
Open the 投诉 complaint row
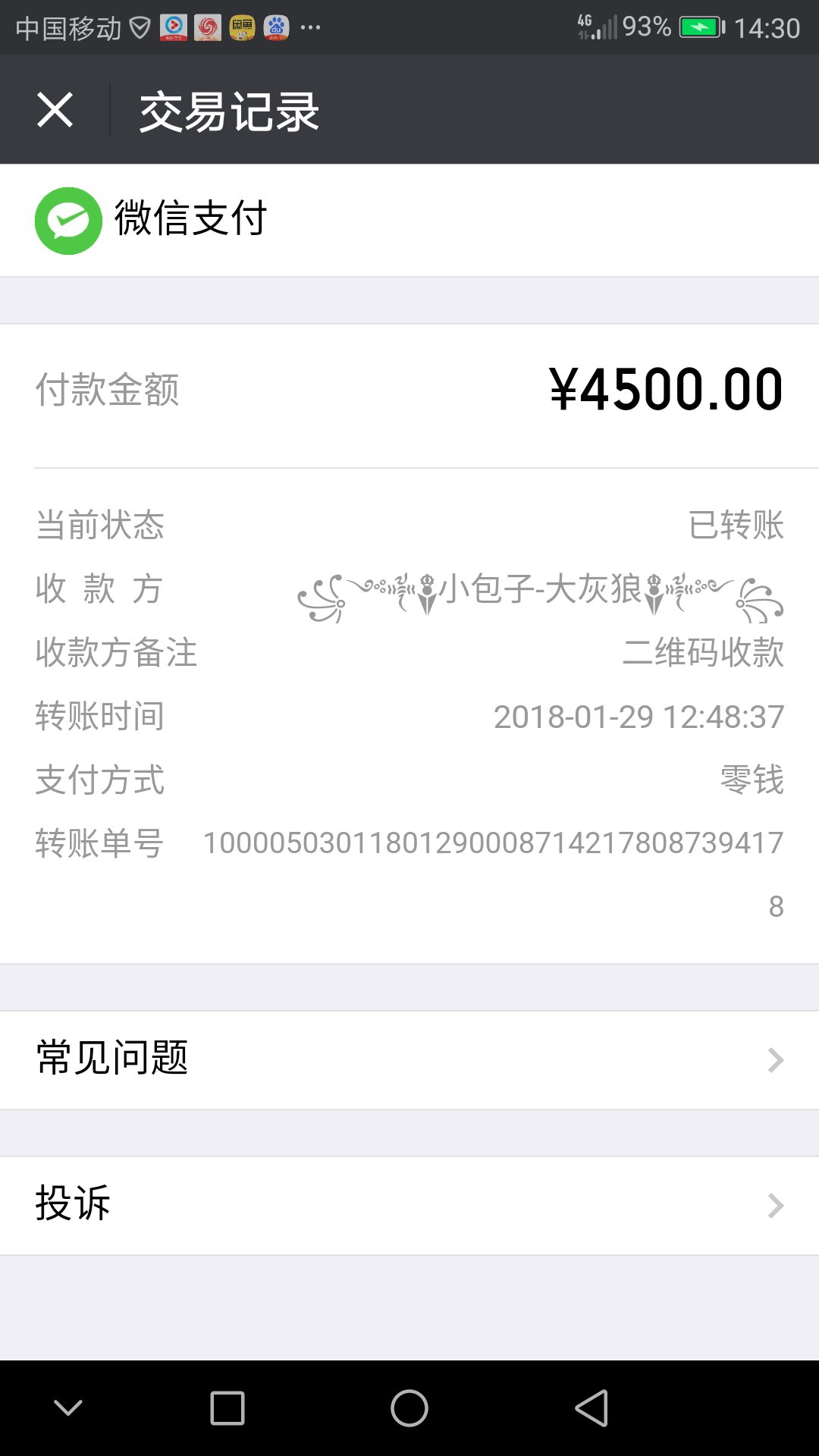coord(409,1205)
